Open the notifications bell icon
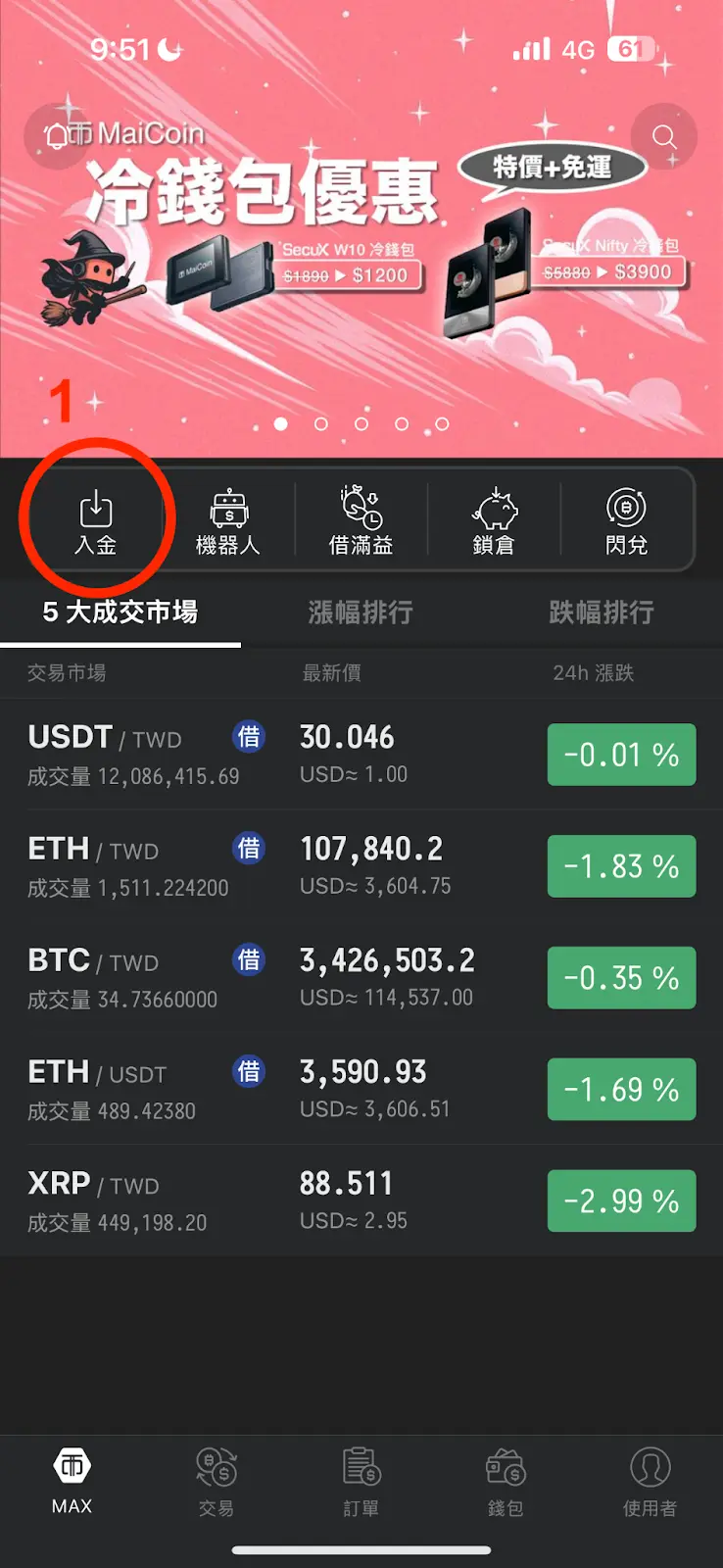723x1568 pixels. (56, 137)
